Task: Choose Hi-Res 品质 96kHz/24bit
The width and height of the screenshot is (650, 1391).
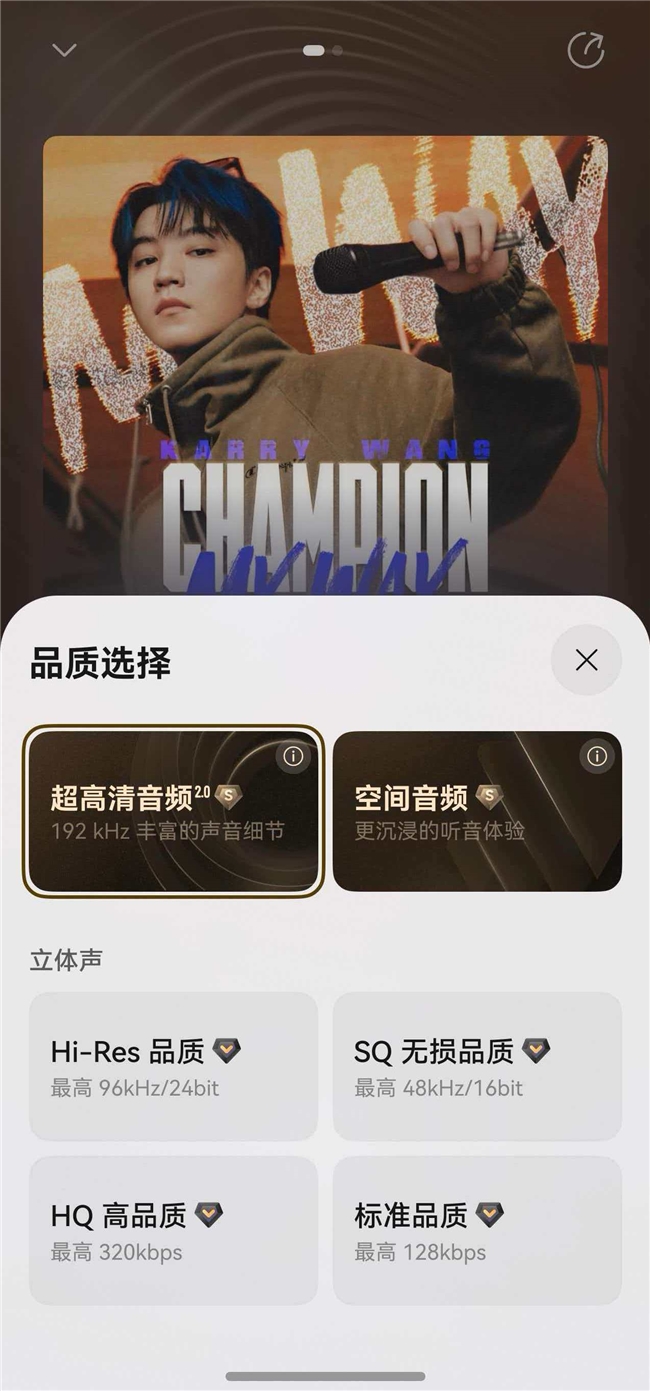Action: tap(174, 1066)
